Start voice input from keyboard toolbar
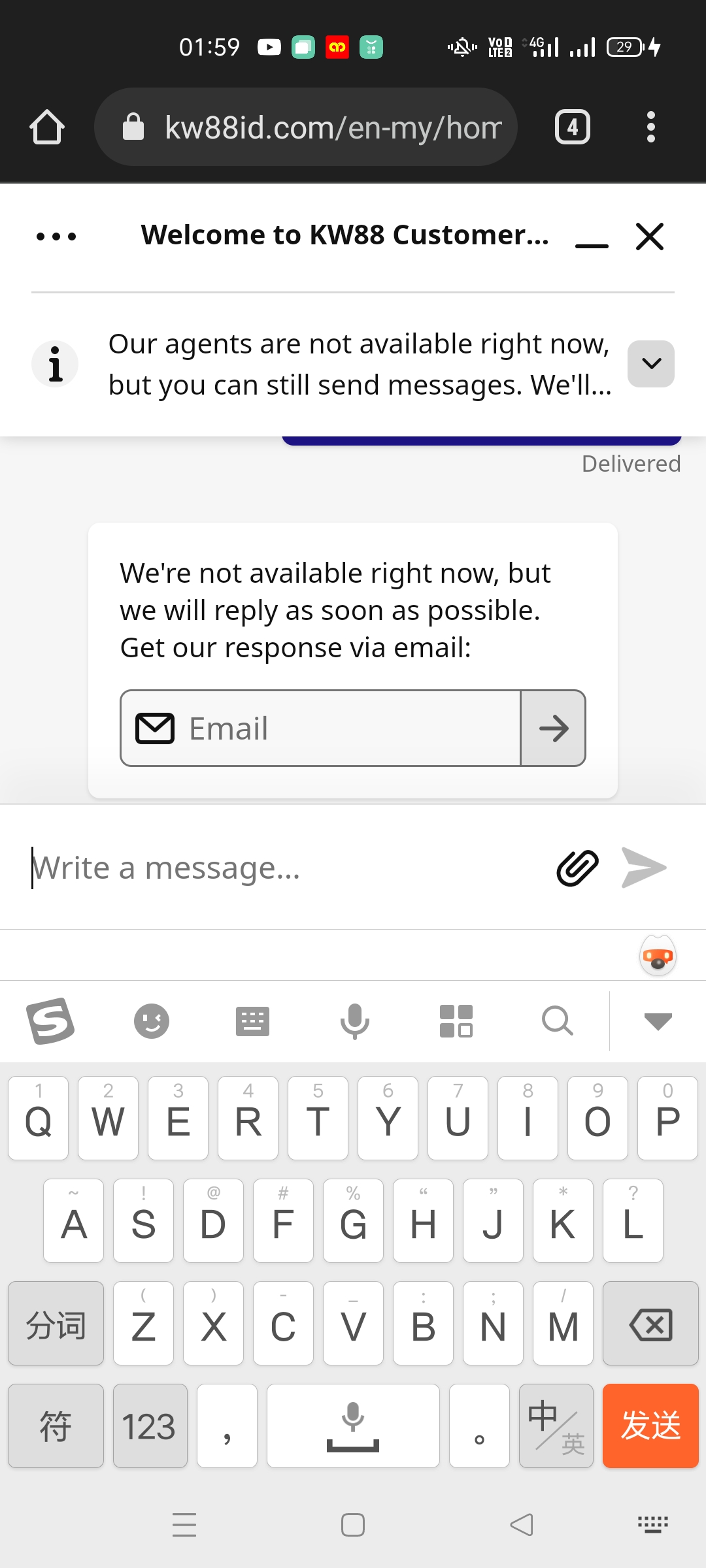706x1568 pixels. point(355,1021)
